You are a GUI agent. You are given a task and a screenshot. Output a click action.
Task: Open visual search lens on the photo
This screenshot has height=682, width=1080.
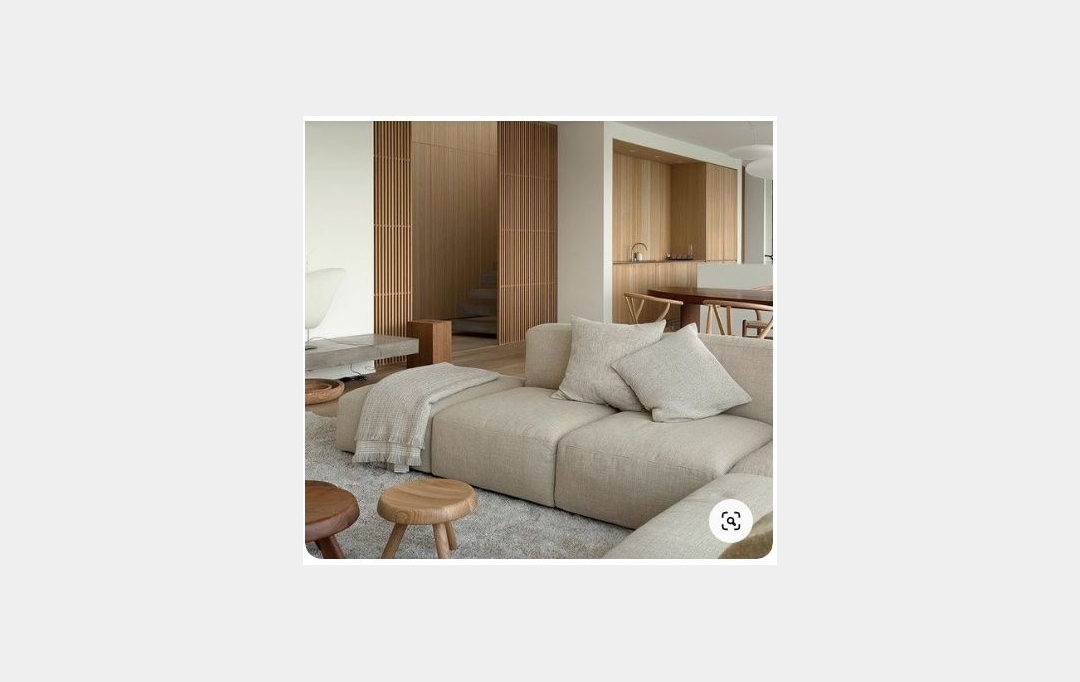pos(731,521)
